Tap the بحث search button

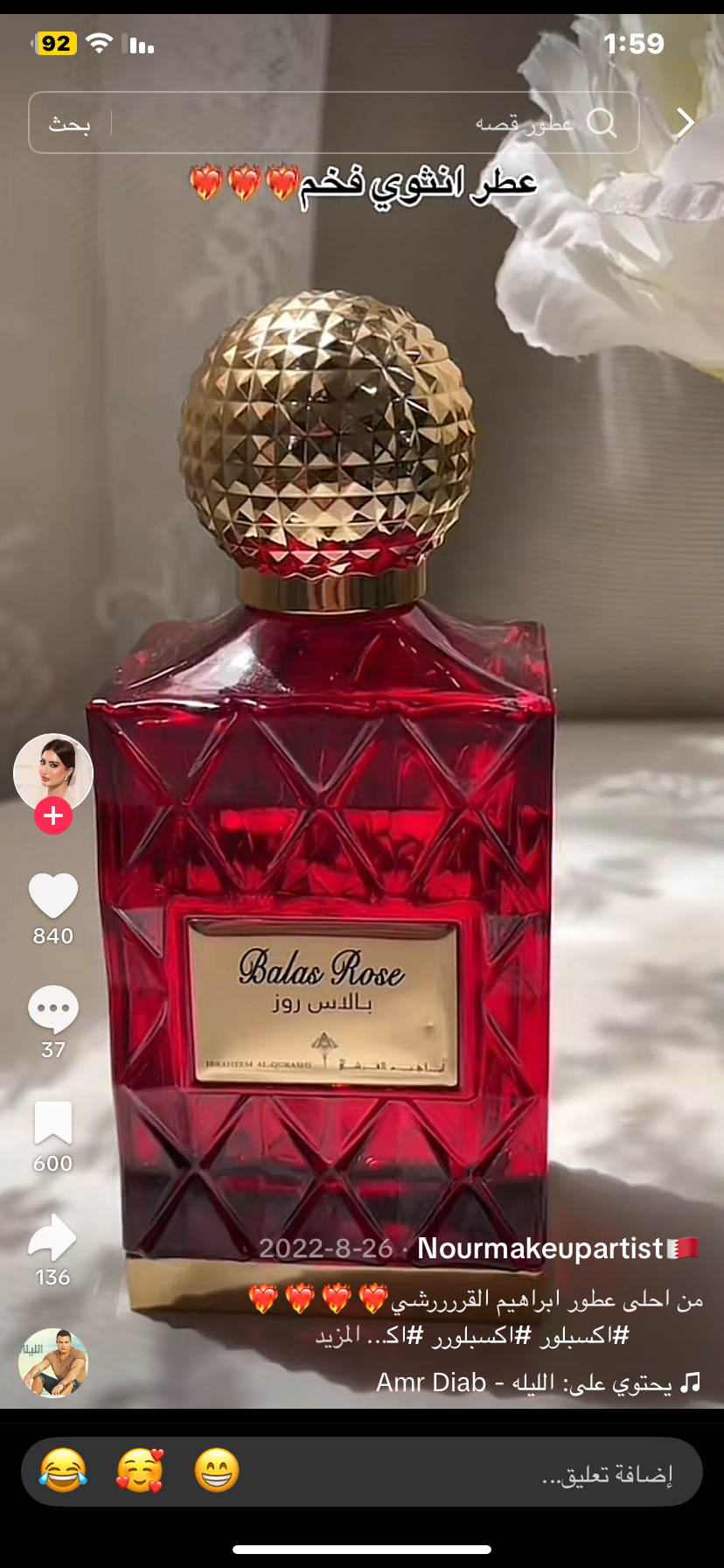coord(70,124)
